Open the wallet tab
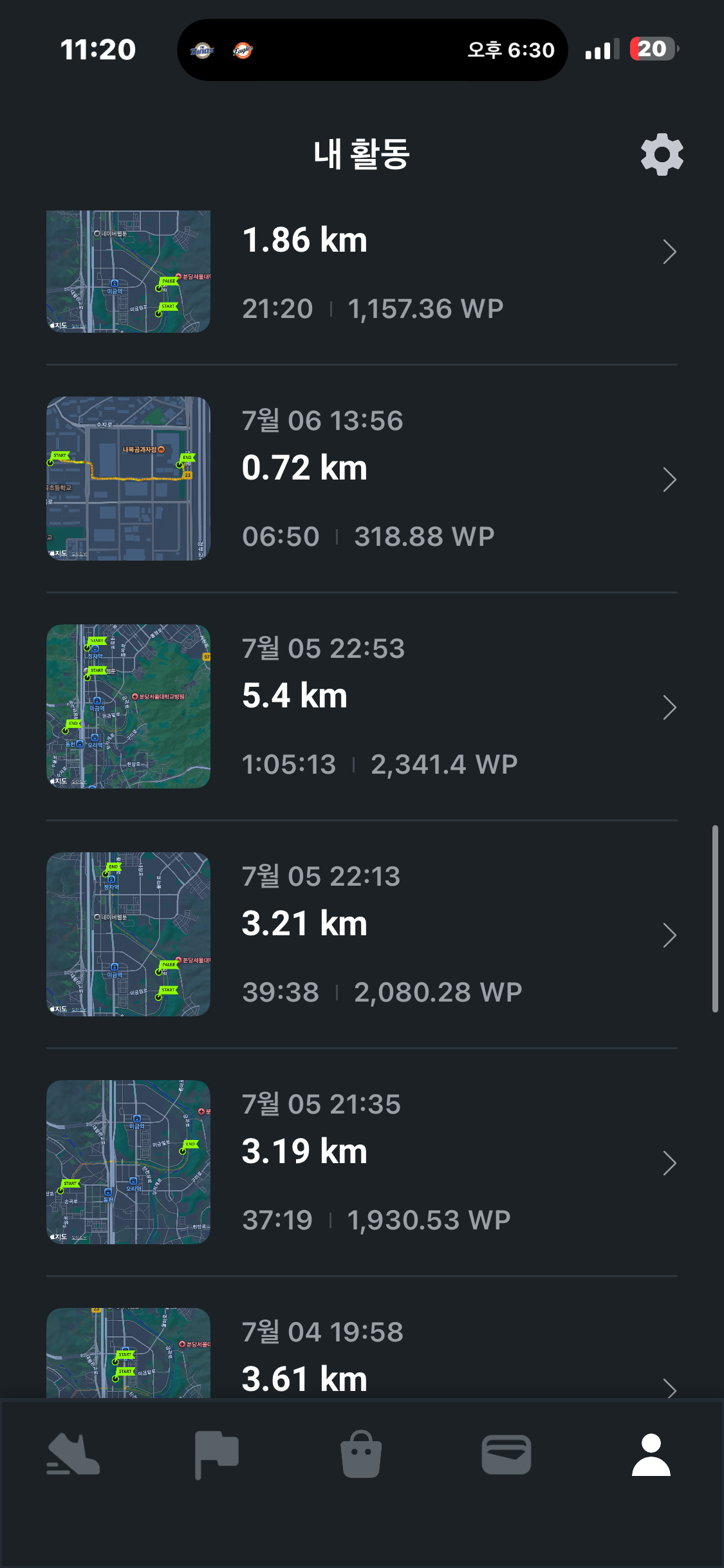The image size is (724, 1568). coord(506,1455)
